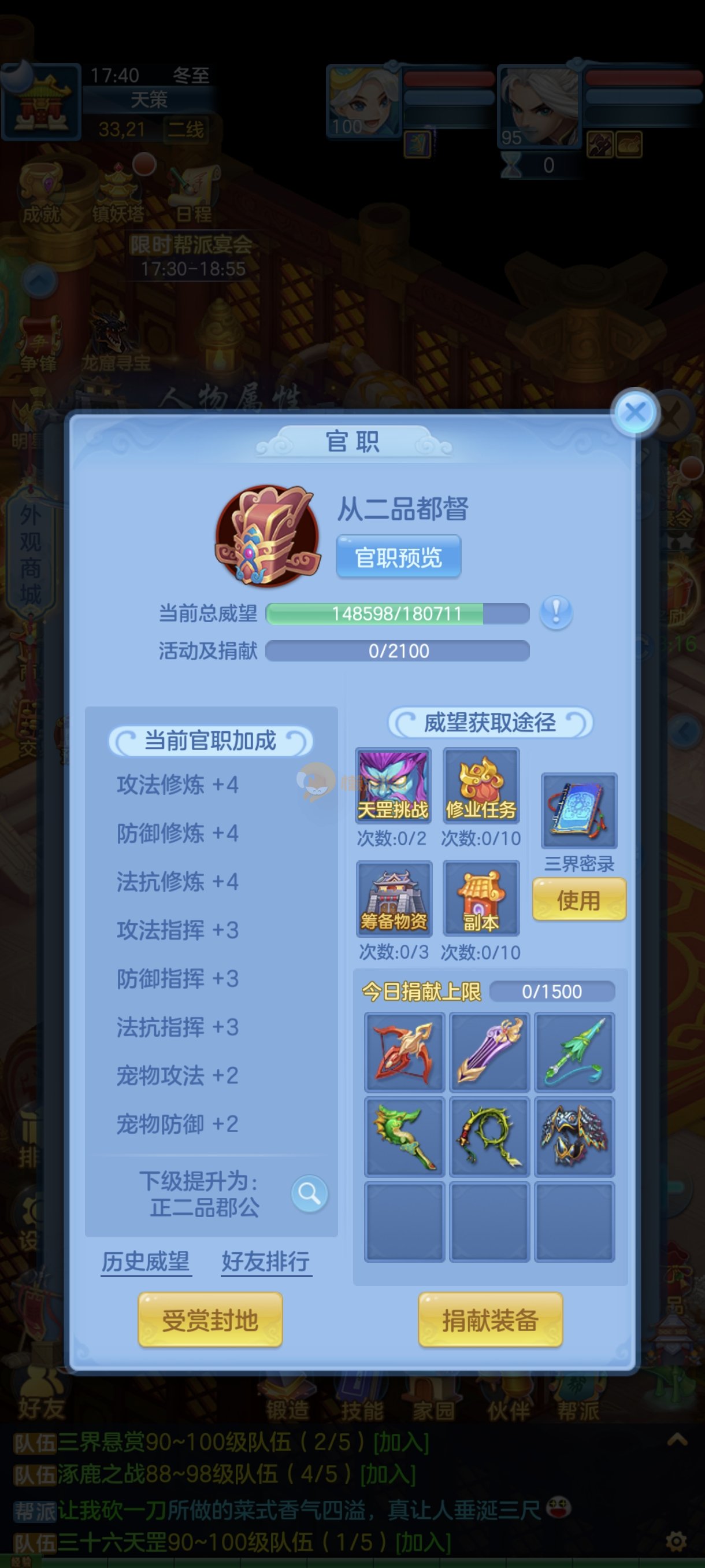Open 天罡挑战 activity

[x=393, y=785]
